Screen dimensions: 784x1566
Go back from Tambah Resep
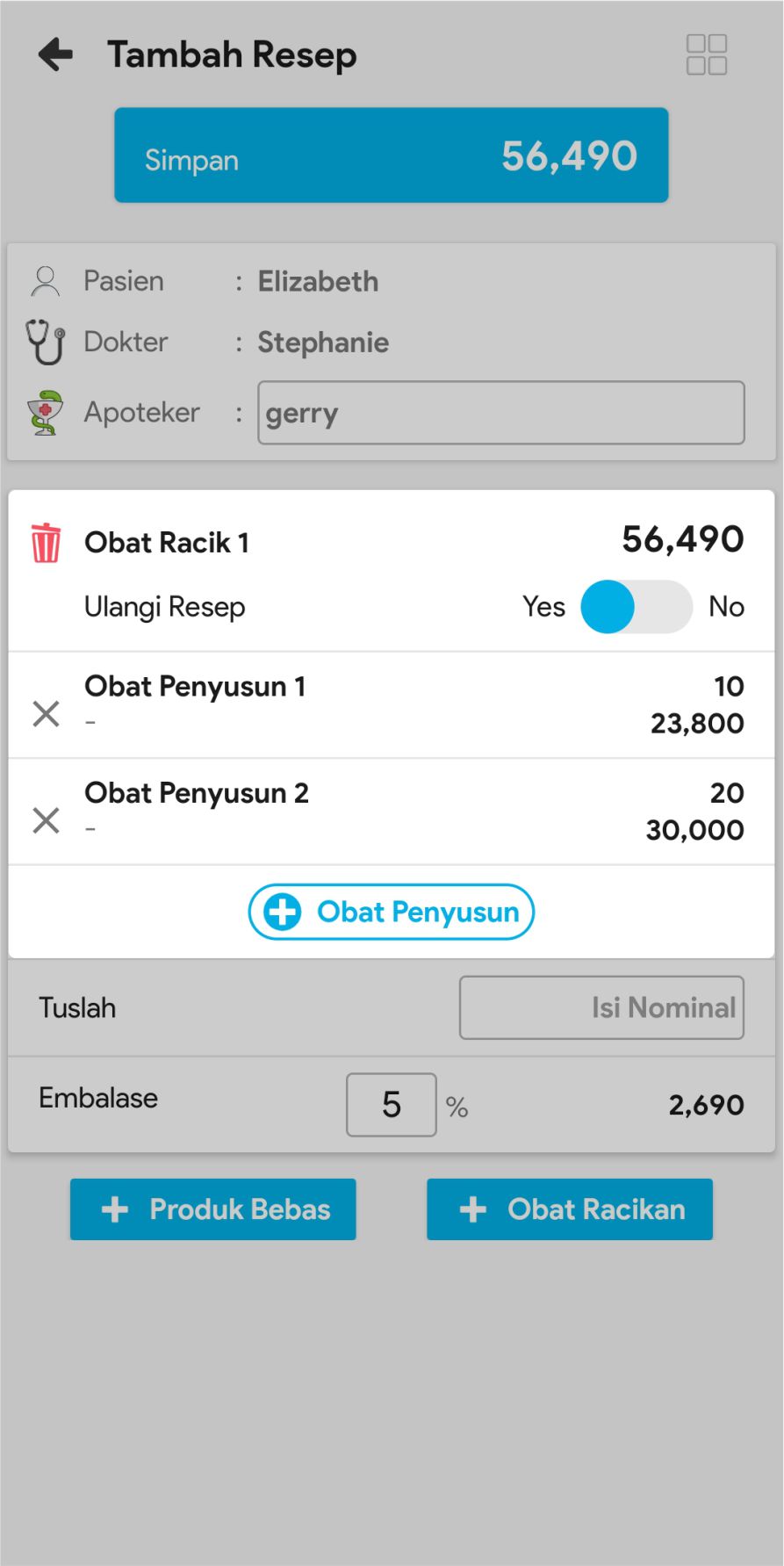coord(55,54)
